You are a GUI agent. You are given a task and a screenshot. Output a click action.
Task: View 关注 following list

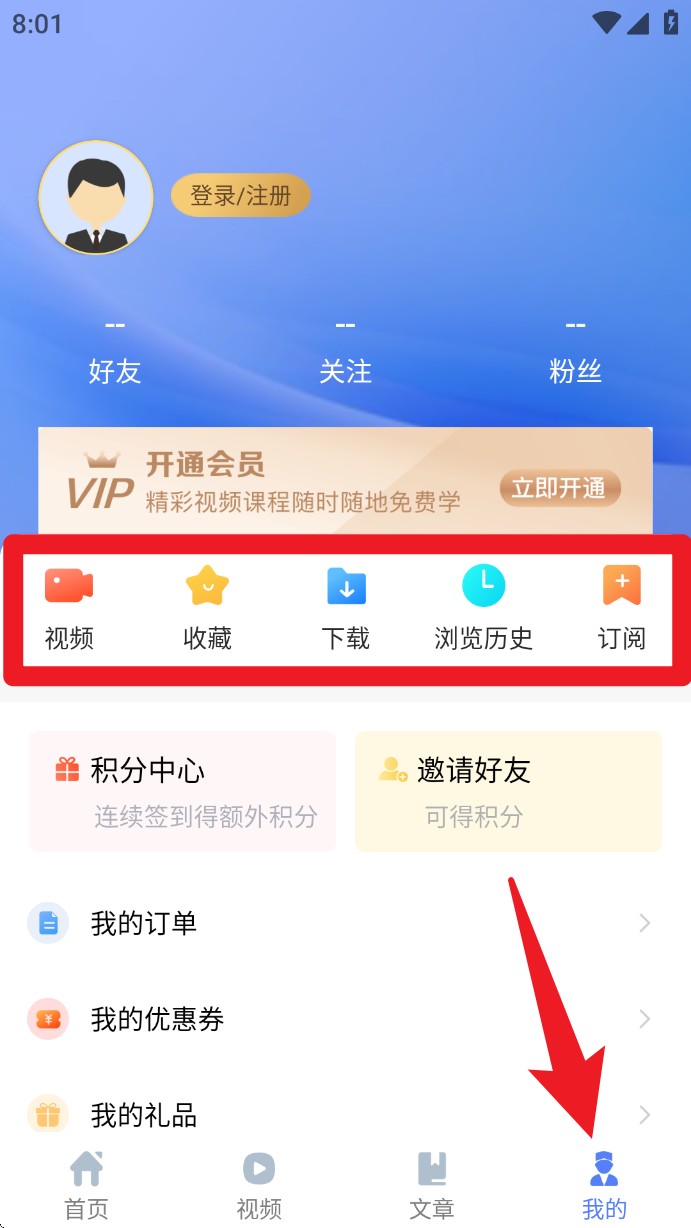click(x=345, y=352)
